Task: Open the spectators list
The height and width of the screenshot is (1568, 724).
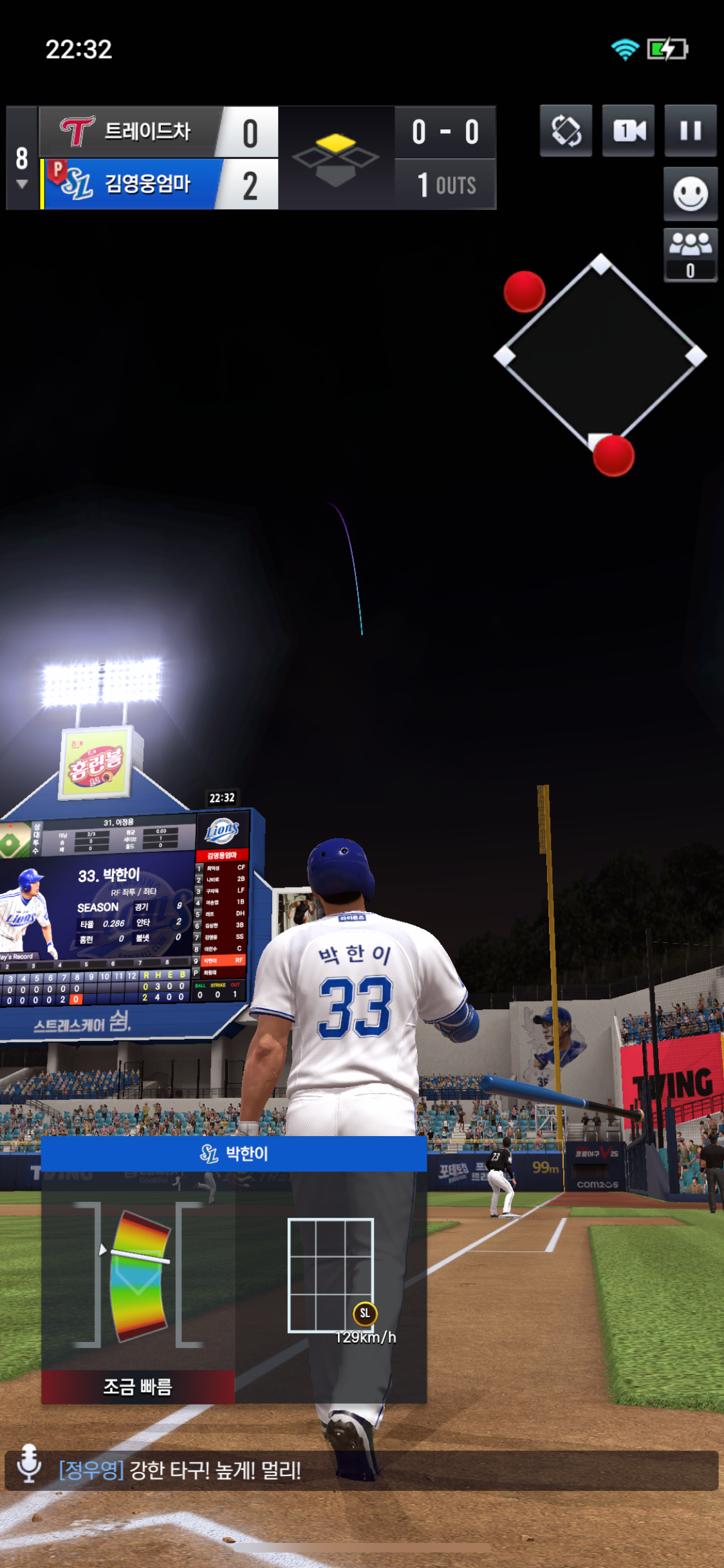Action: pos(690,255)
